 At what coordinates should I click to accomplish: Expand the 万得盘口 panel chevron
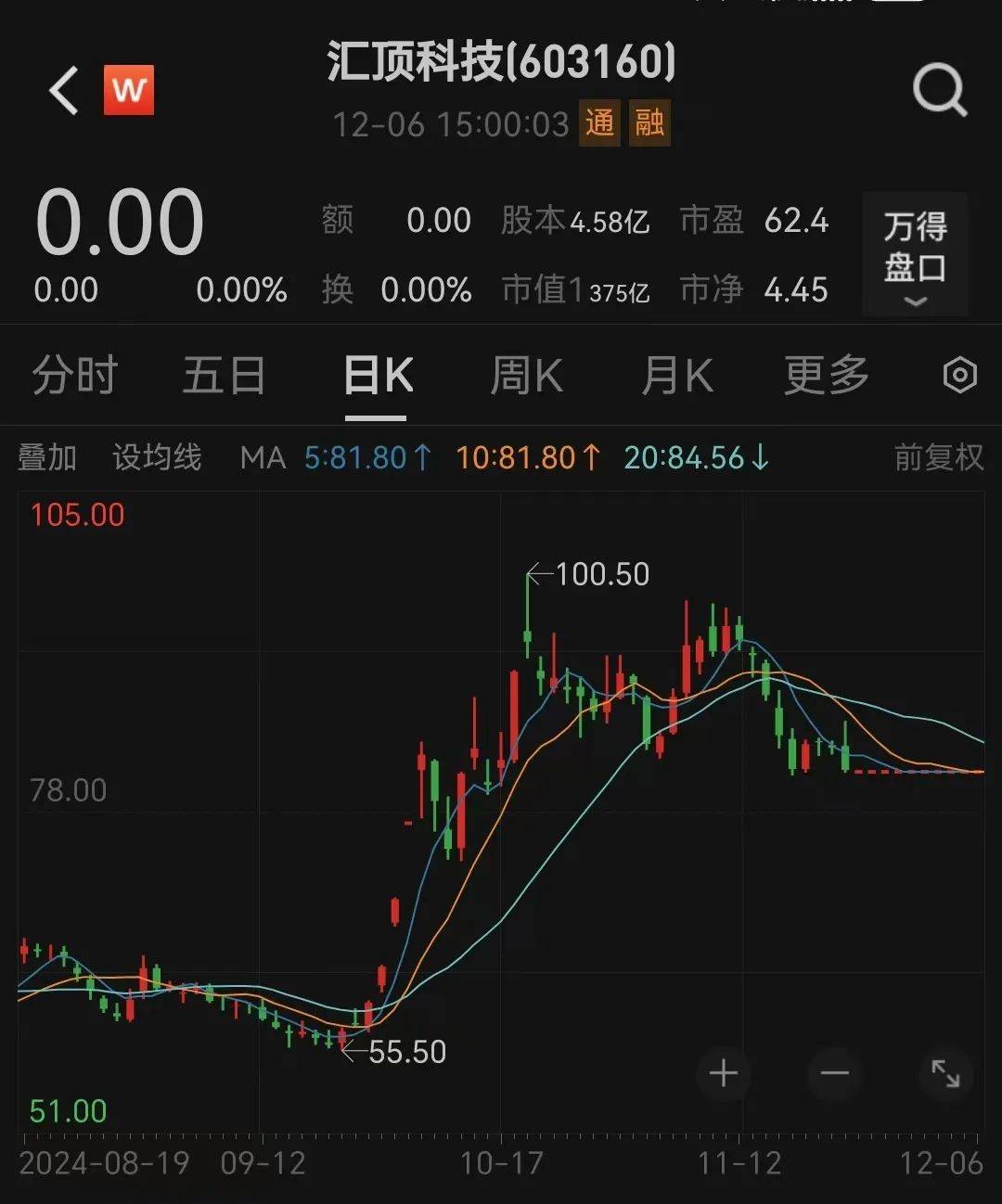915,301
